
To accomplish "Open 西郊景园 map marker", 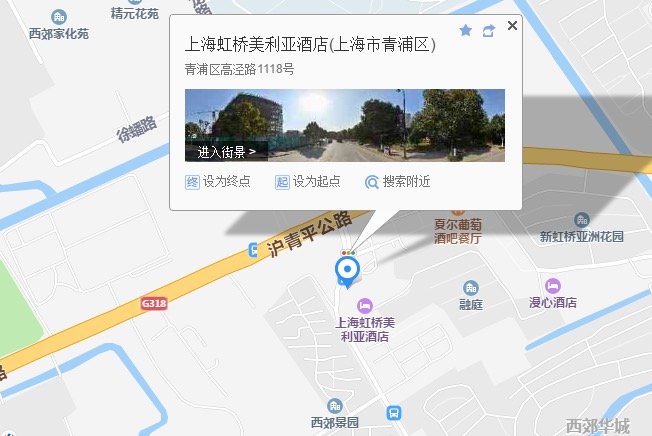I will pyautogui.click(x=334, y=406).
